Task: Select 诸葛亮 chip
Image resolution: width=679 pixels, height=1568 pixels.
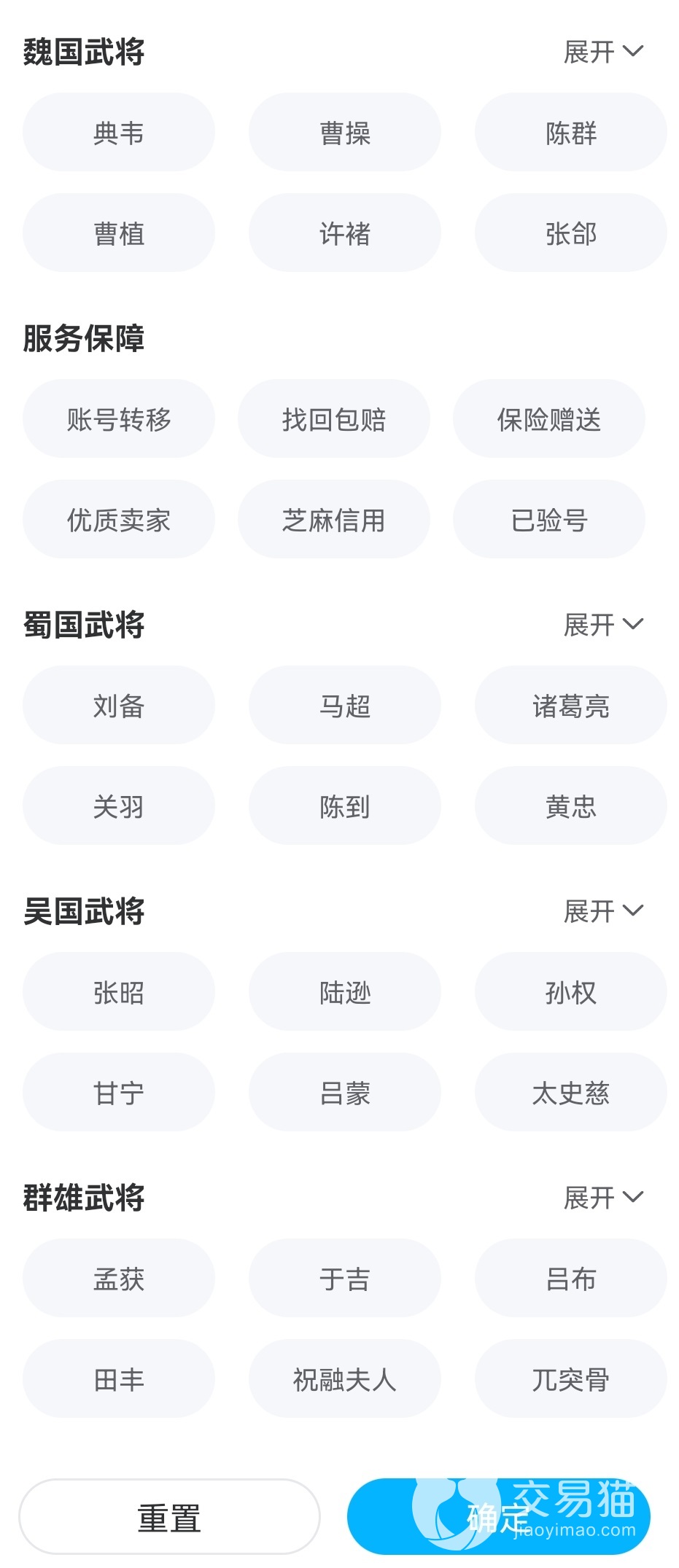Action: (570, 706)
